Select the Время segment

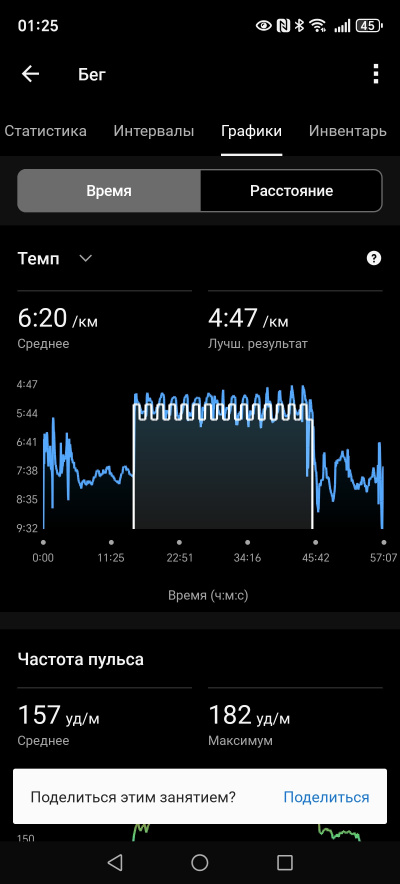(x=109, y=191)
